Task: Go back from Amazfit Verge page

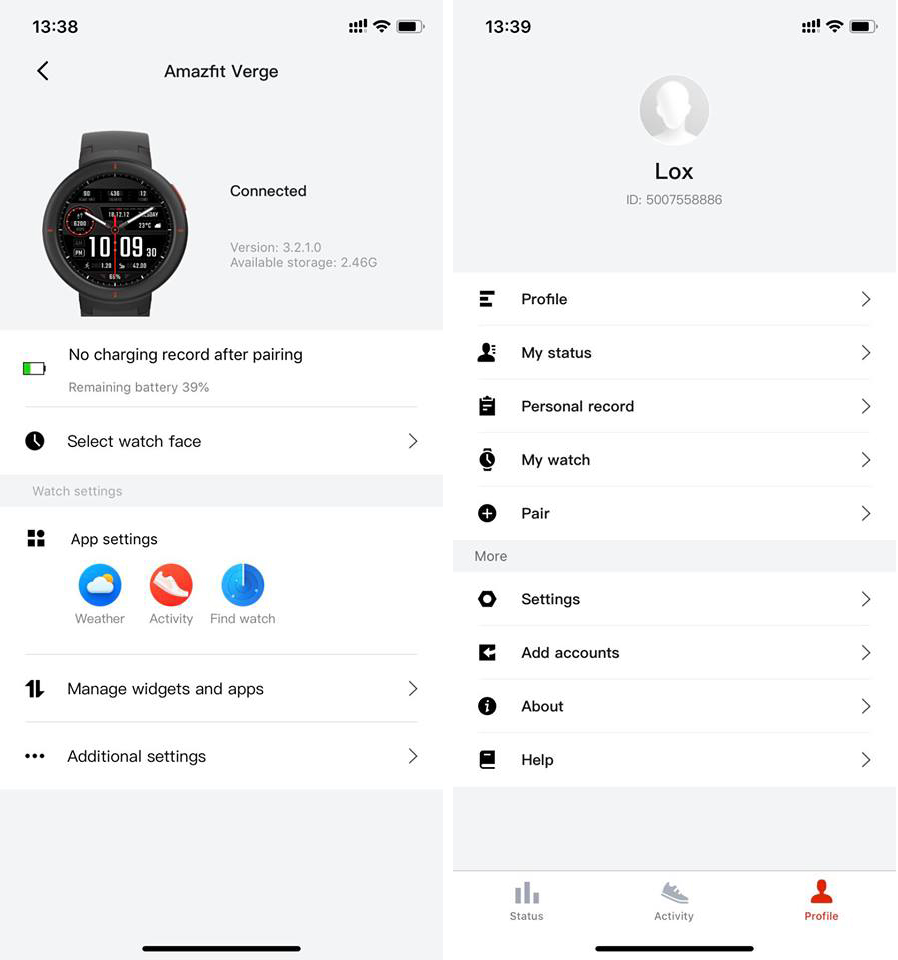Action: click(43, 71)
